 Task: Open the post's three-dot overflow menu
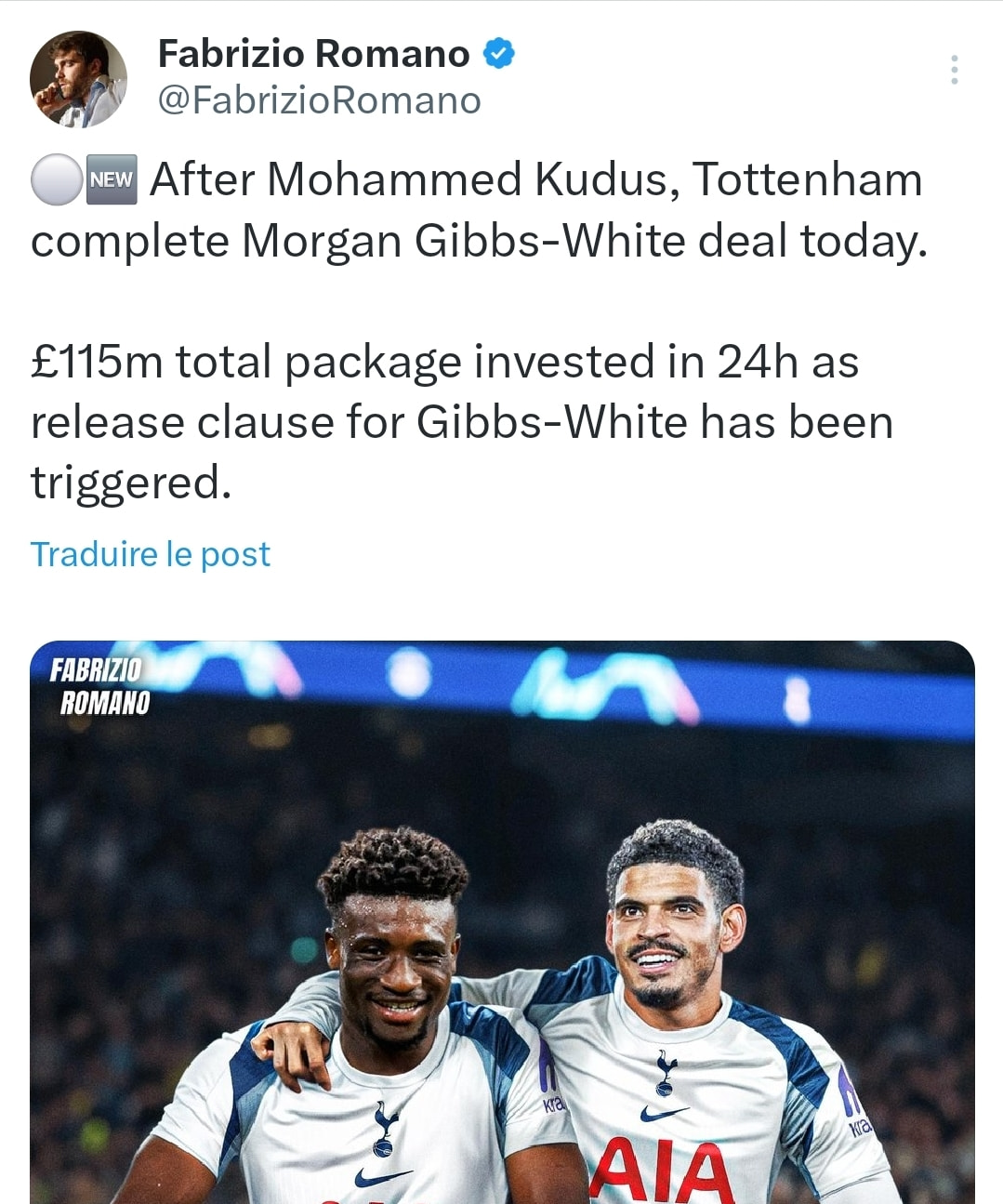pyautogui.click(x=954, y=70)
